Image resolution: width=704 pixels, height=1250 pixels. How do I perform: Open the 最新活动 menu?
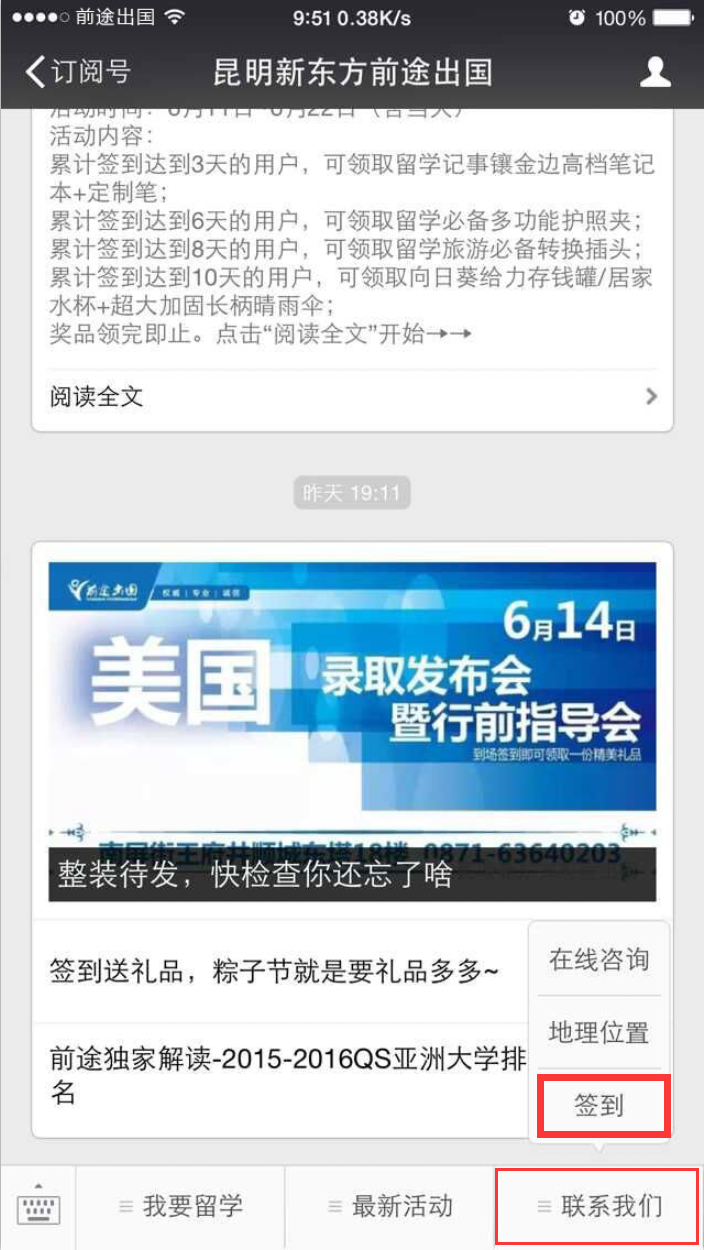coord(390,1207)
